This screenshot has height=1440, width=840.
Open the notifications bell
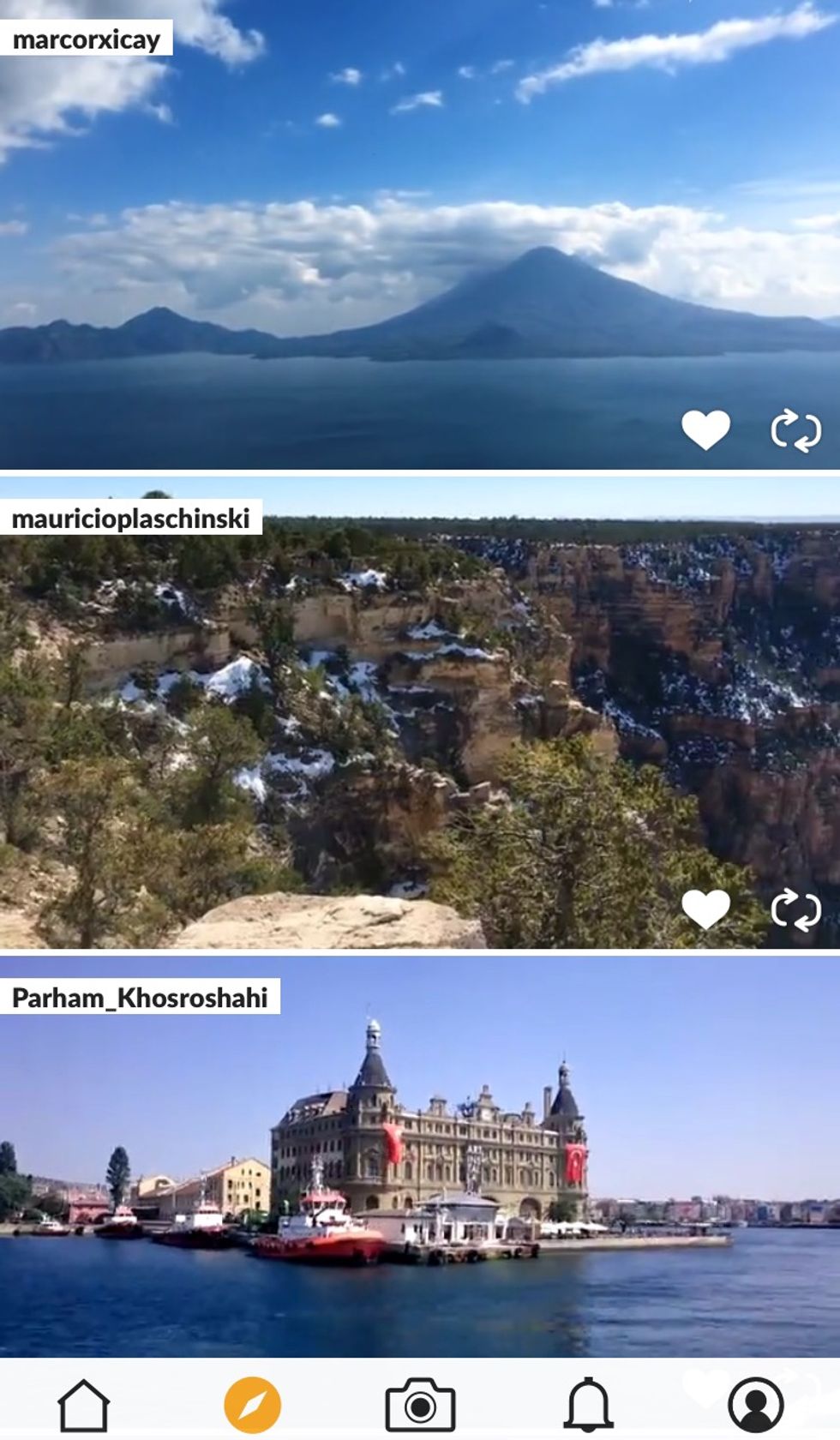[x=588, y=1404]
